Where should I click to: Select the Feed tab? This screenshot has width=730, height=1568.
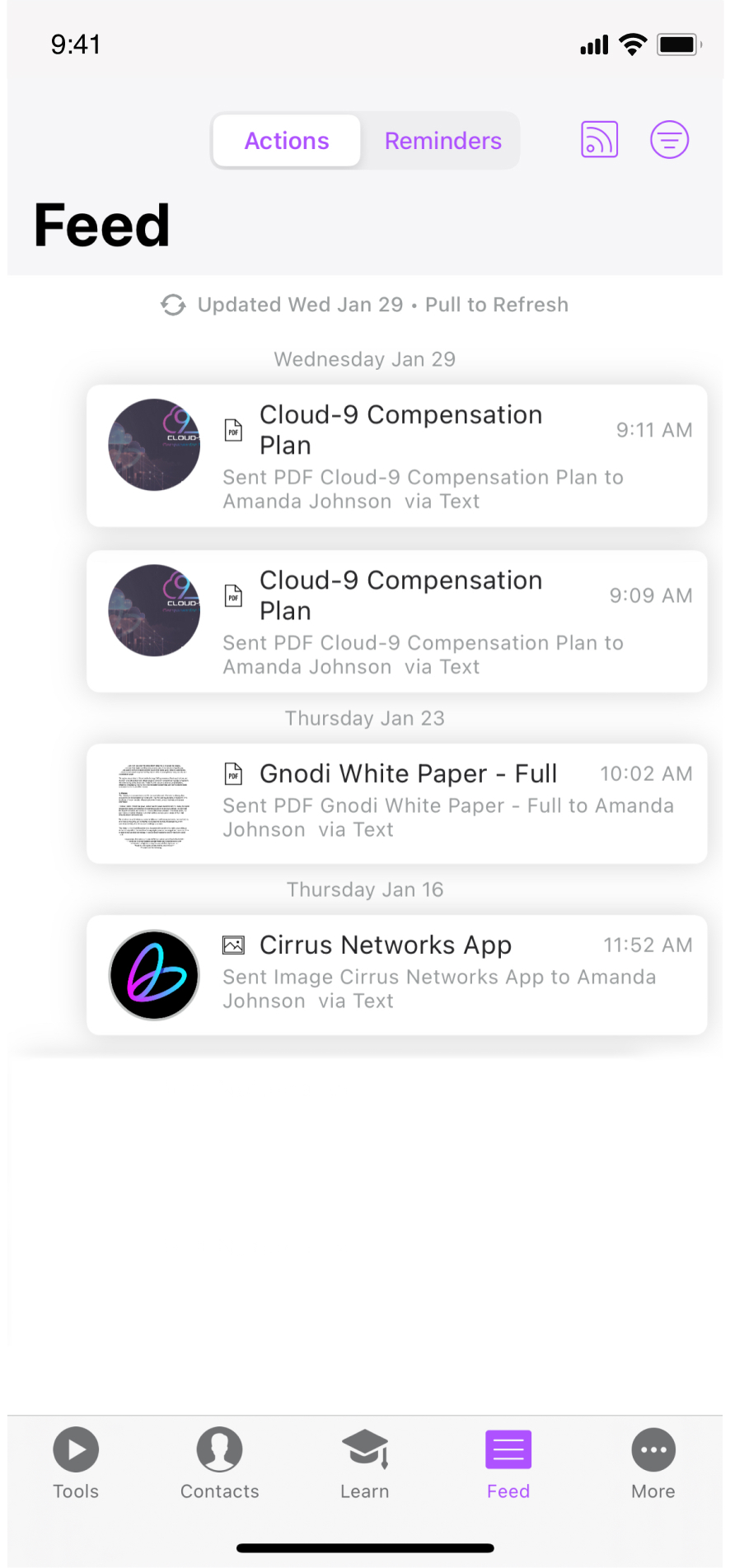(x=508, y=1463)
